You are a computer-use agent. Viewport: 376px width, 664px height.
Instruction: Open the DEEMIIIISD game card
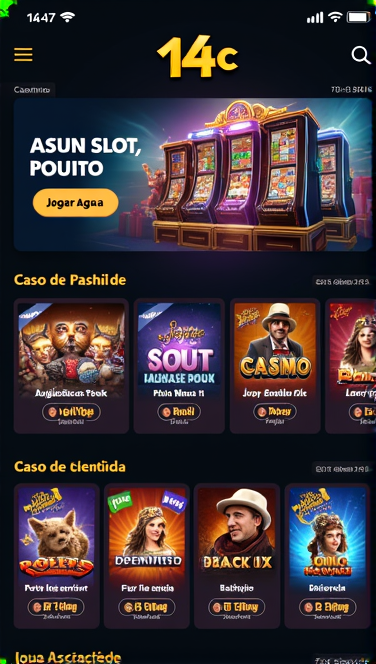point(147,556)
